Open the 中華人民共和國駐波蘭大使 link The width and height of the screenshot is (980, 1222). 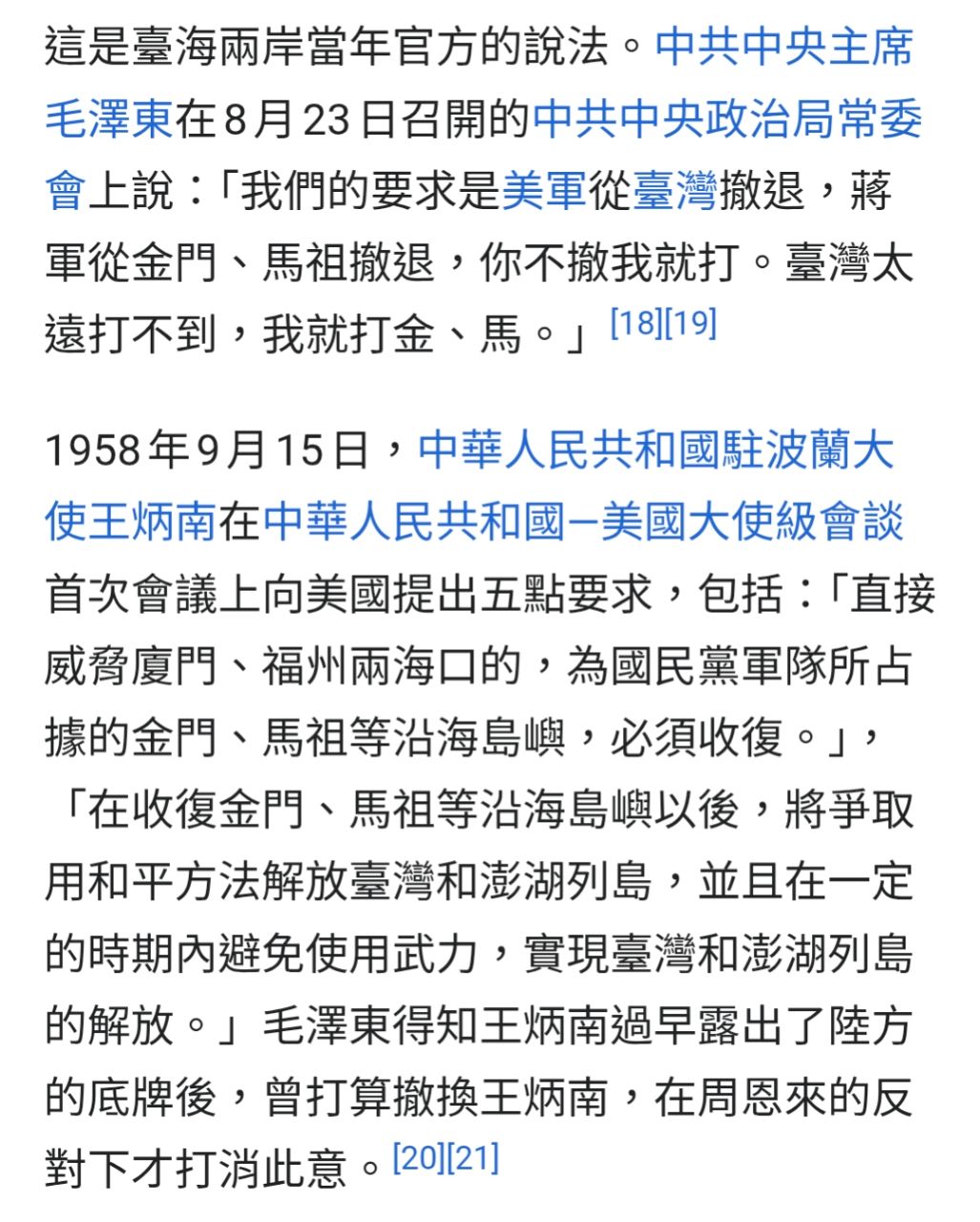tap(657, 451)
